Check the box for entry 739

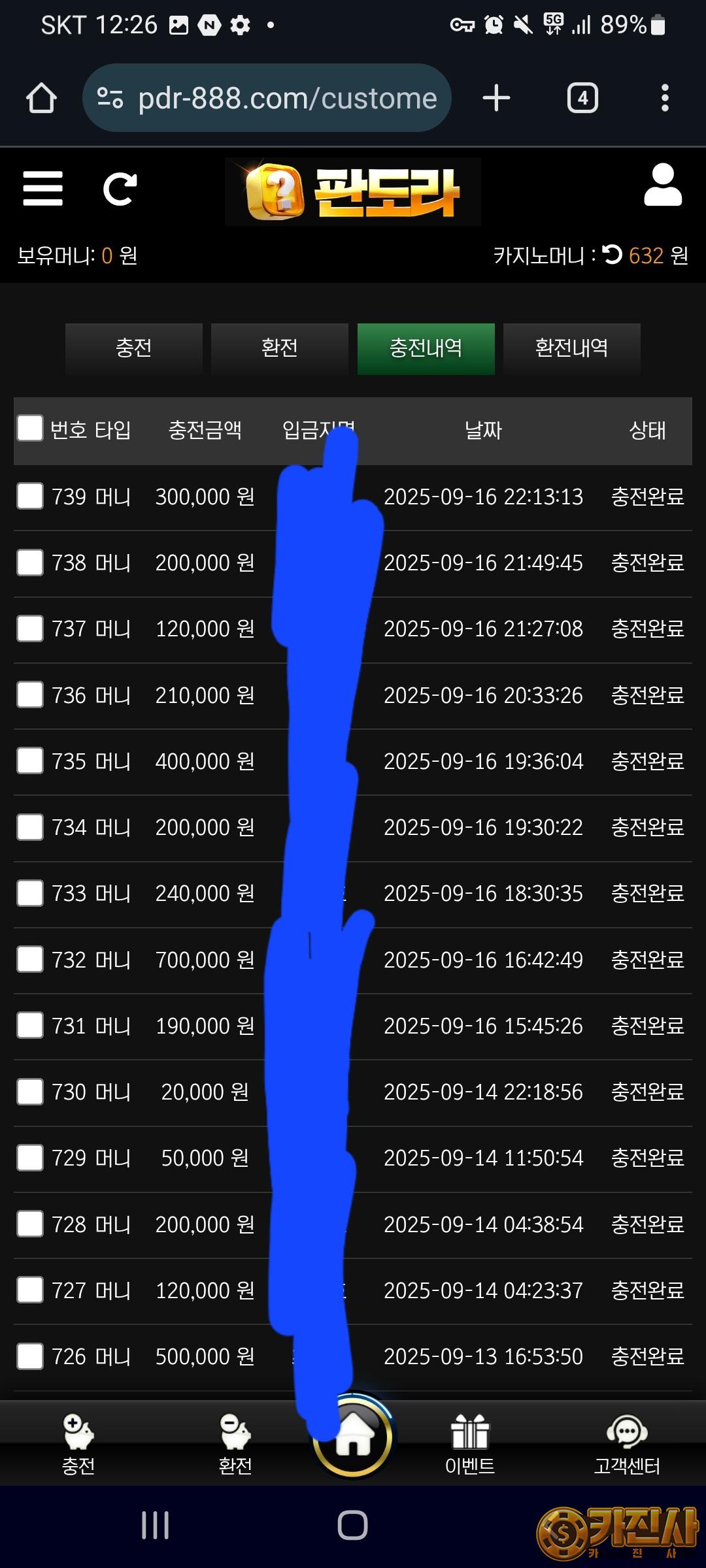[30, 496]
